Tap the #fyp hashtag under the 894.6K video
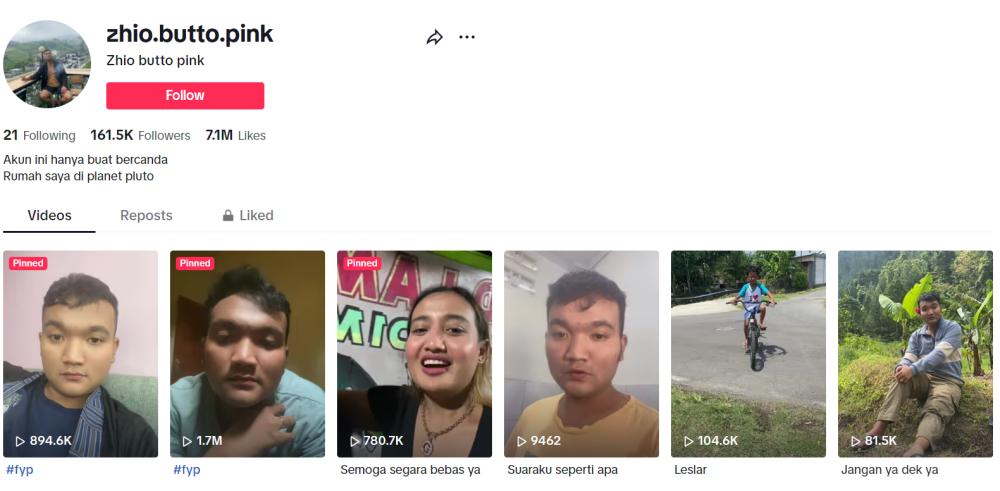The height and width of the screenshot is (491, 1000). point(19,469)
